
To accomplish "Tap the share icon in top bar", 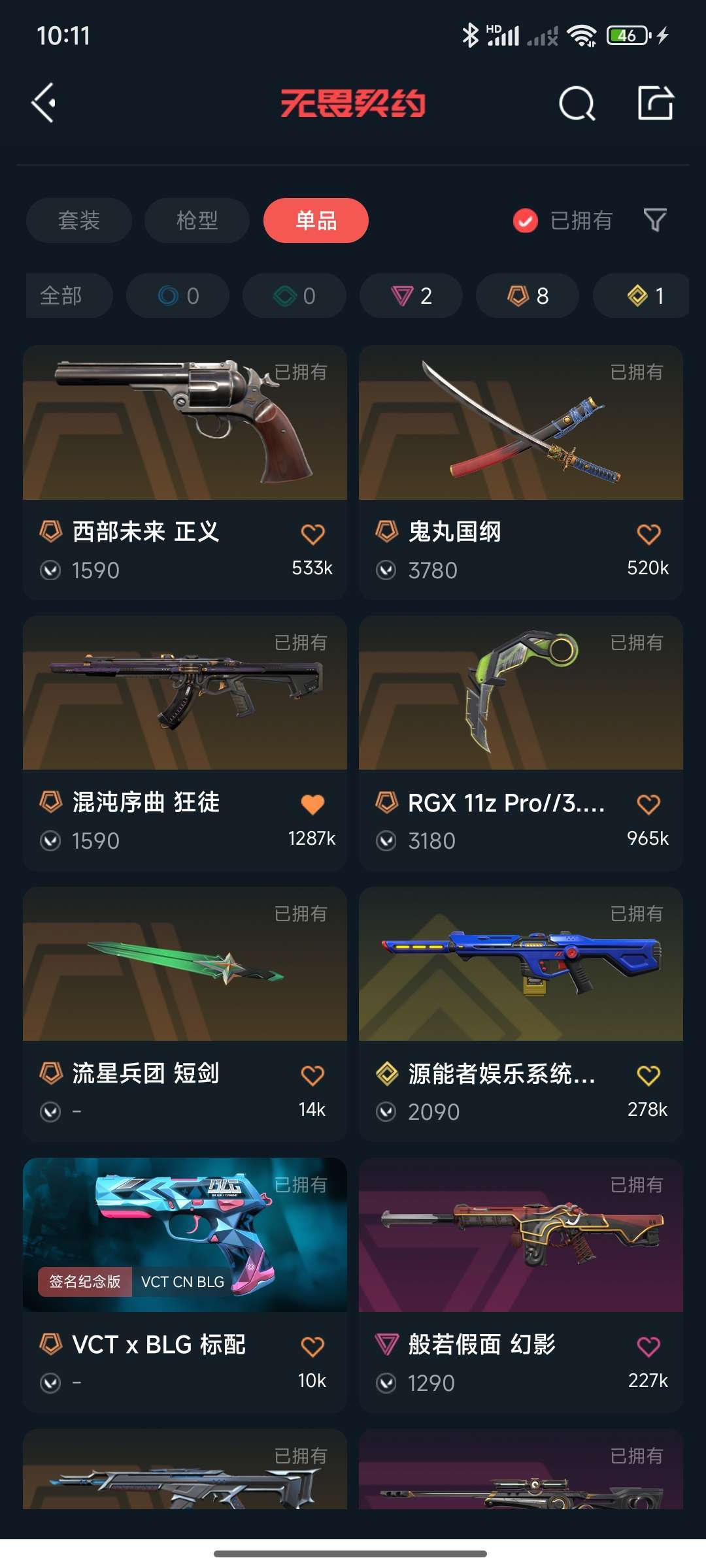I will coord(655,103).
